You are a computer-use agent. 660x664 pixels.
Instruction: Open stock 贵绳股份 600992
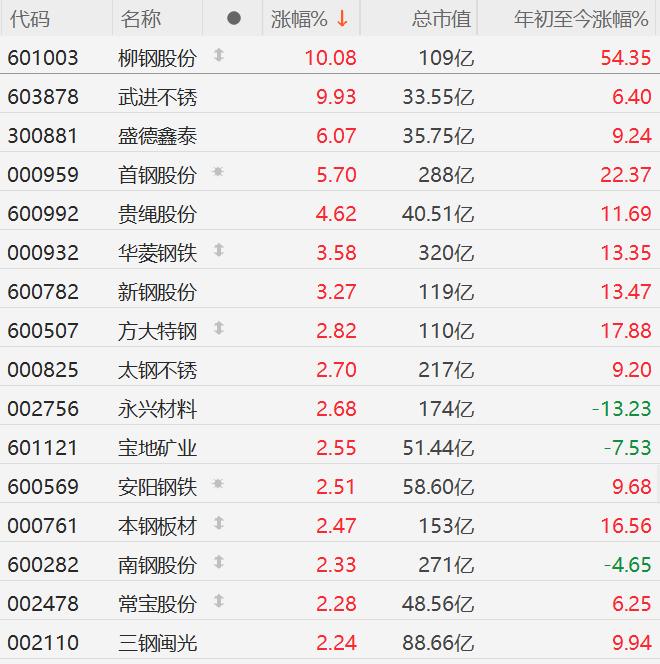(157, 214)
